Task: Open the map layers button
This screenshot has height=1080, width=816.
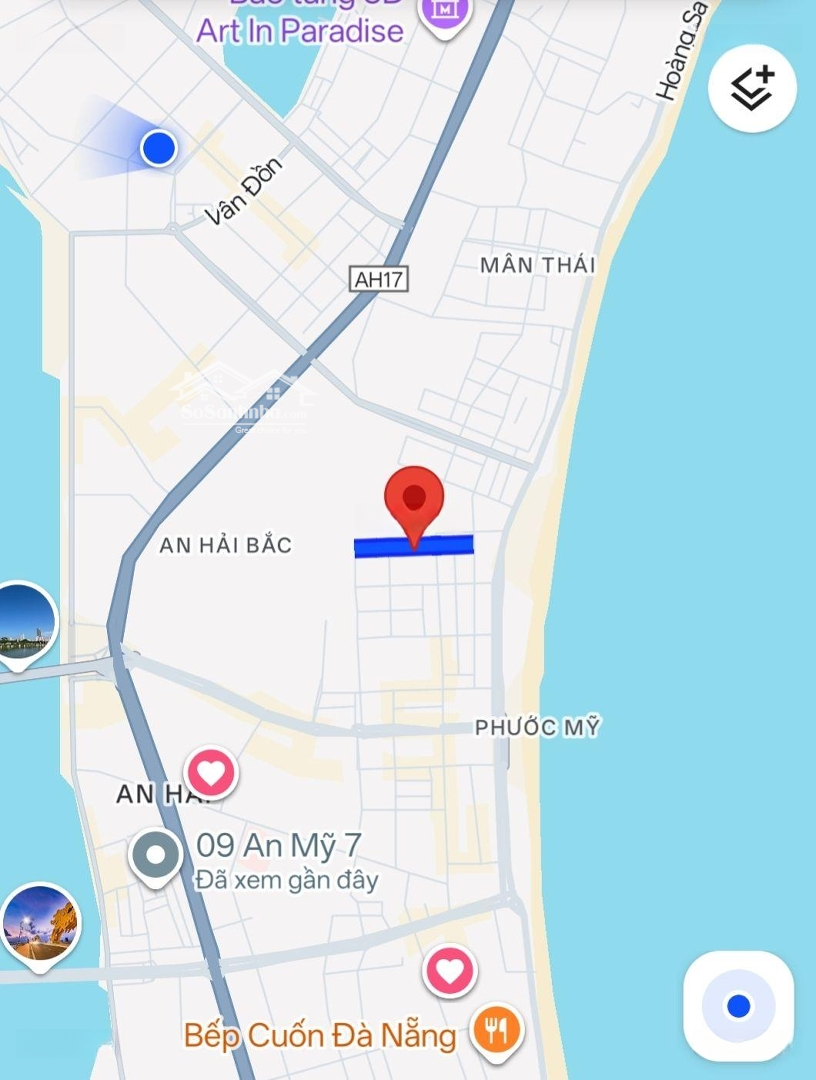Action: [752, 89]
